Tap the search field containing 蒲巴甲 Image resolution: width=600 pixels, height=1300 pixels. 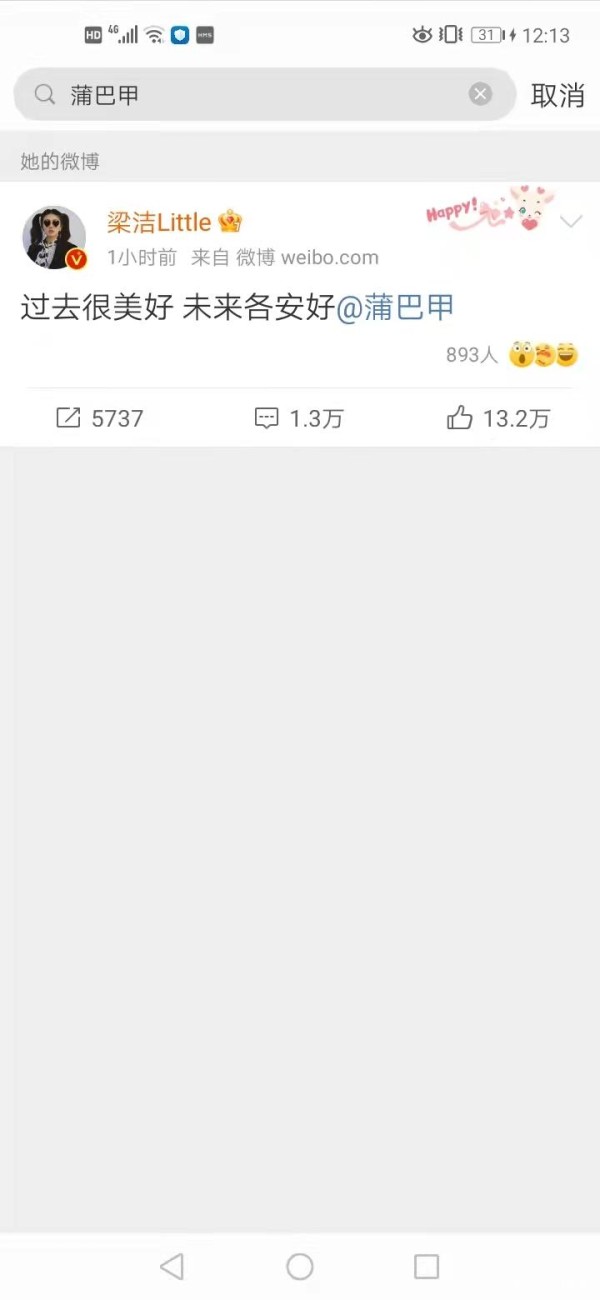(250, 95)
